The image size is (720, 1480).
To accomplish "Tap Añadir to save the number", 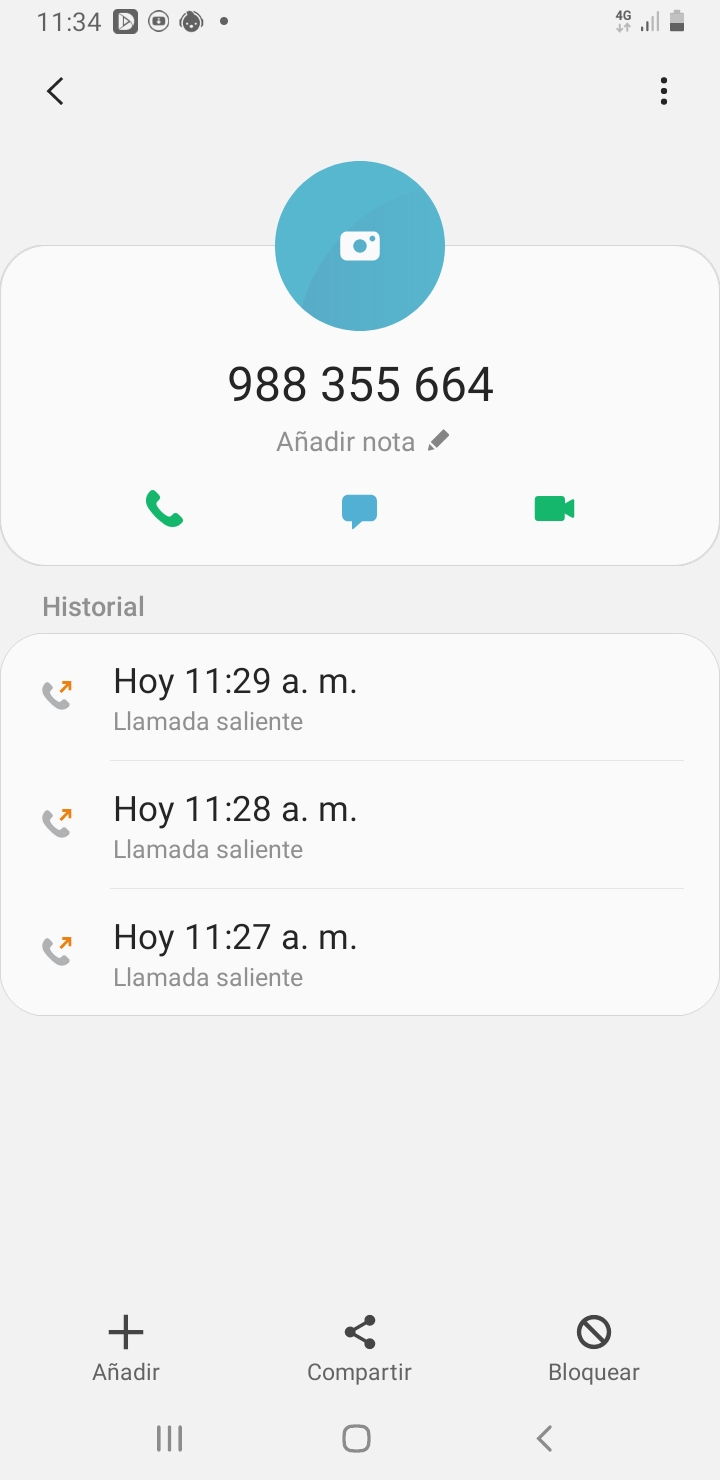I will point(126,1349).
